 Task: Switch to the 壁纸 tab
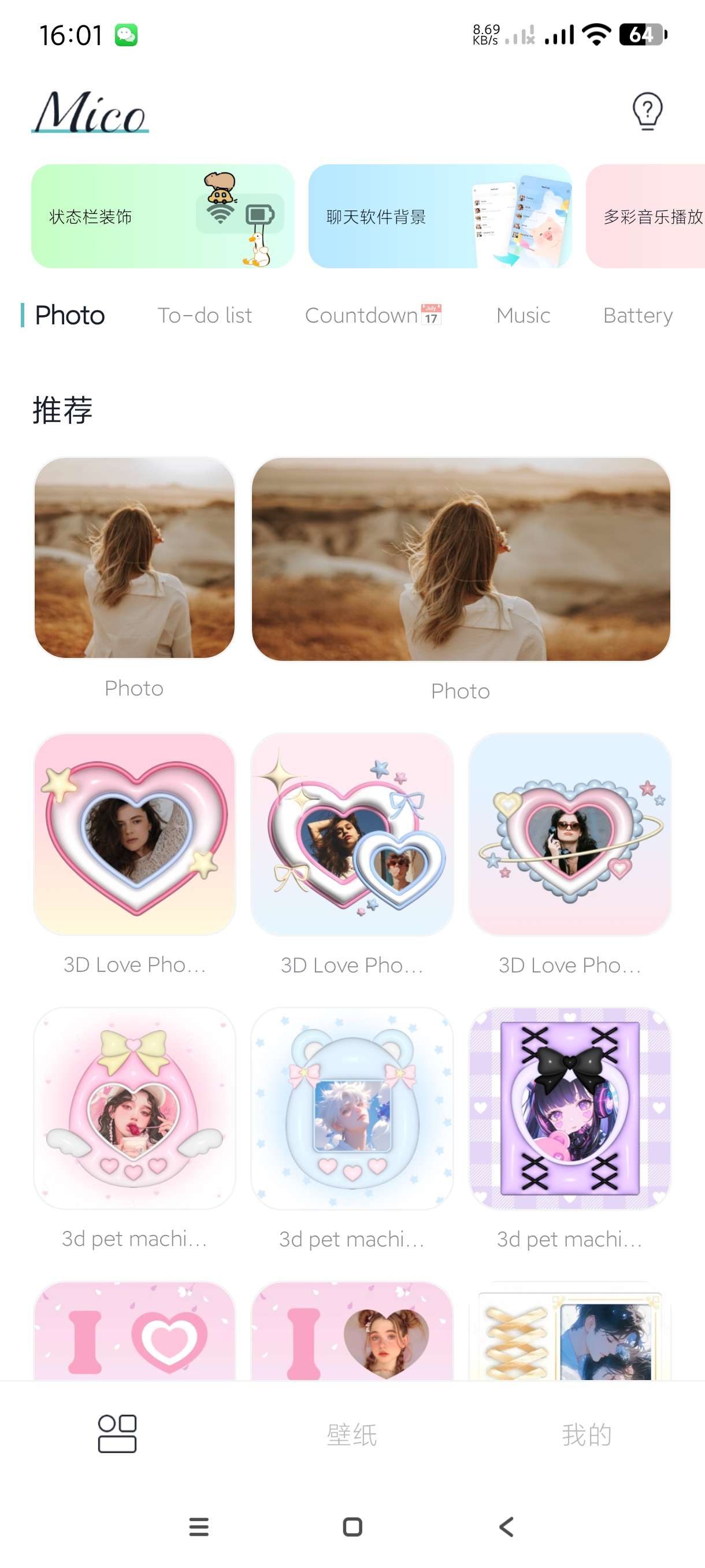click(351, 1434)
